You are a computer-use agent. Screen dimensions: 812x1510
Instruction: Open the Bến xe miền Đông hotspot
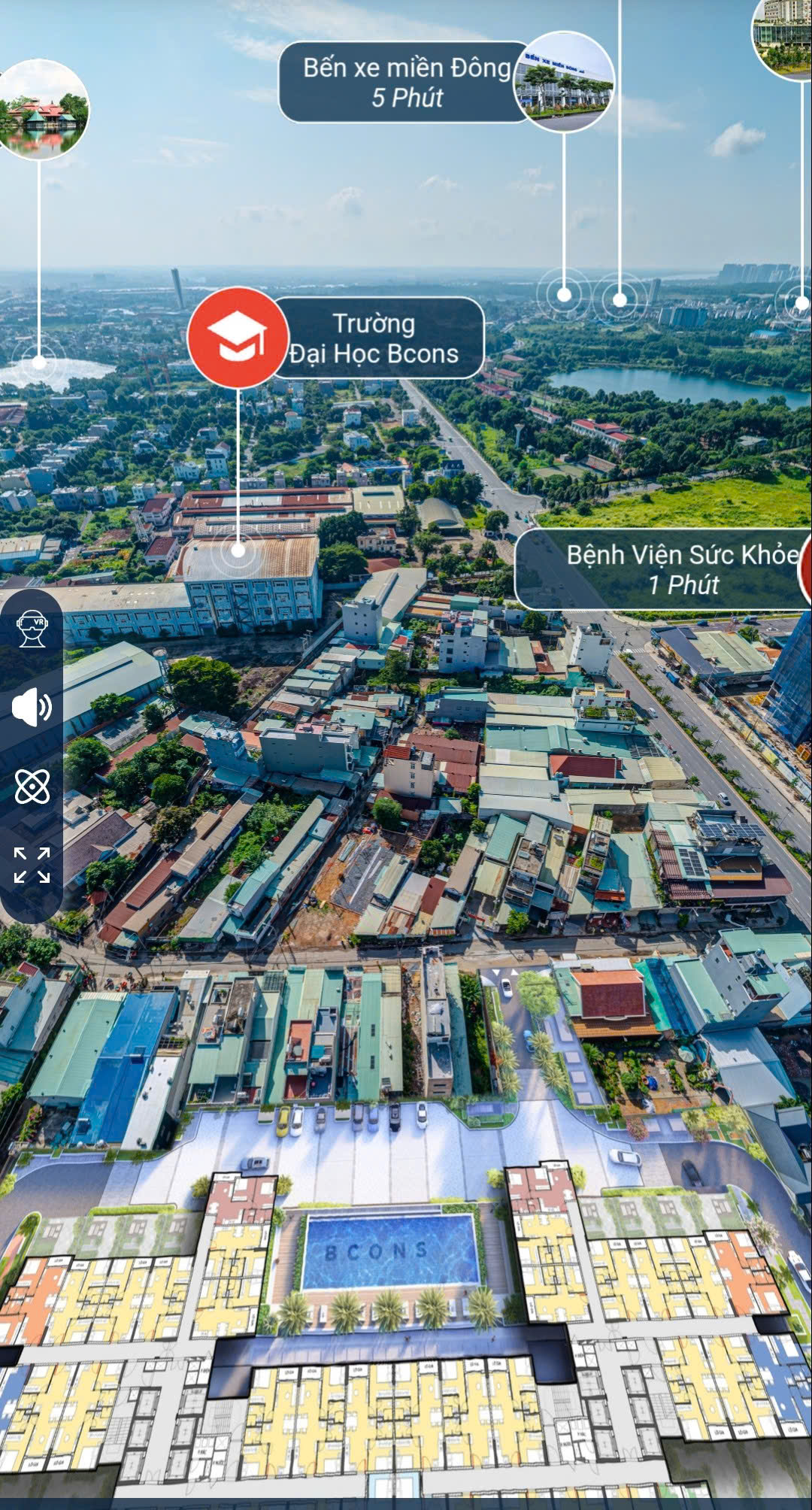(x=447, y=82)
